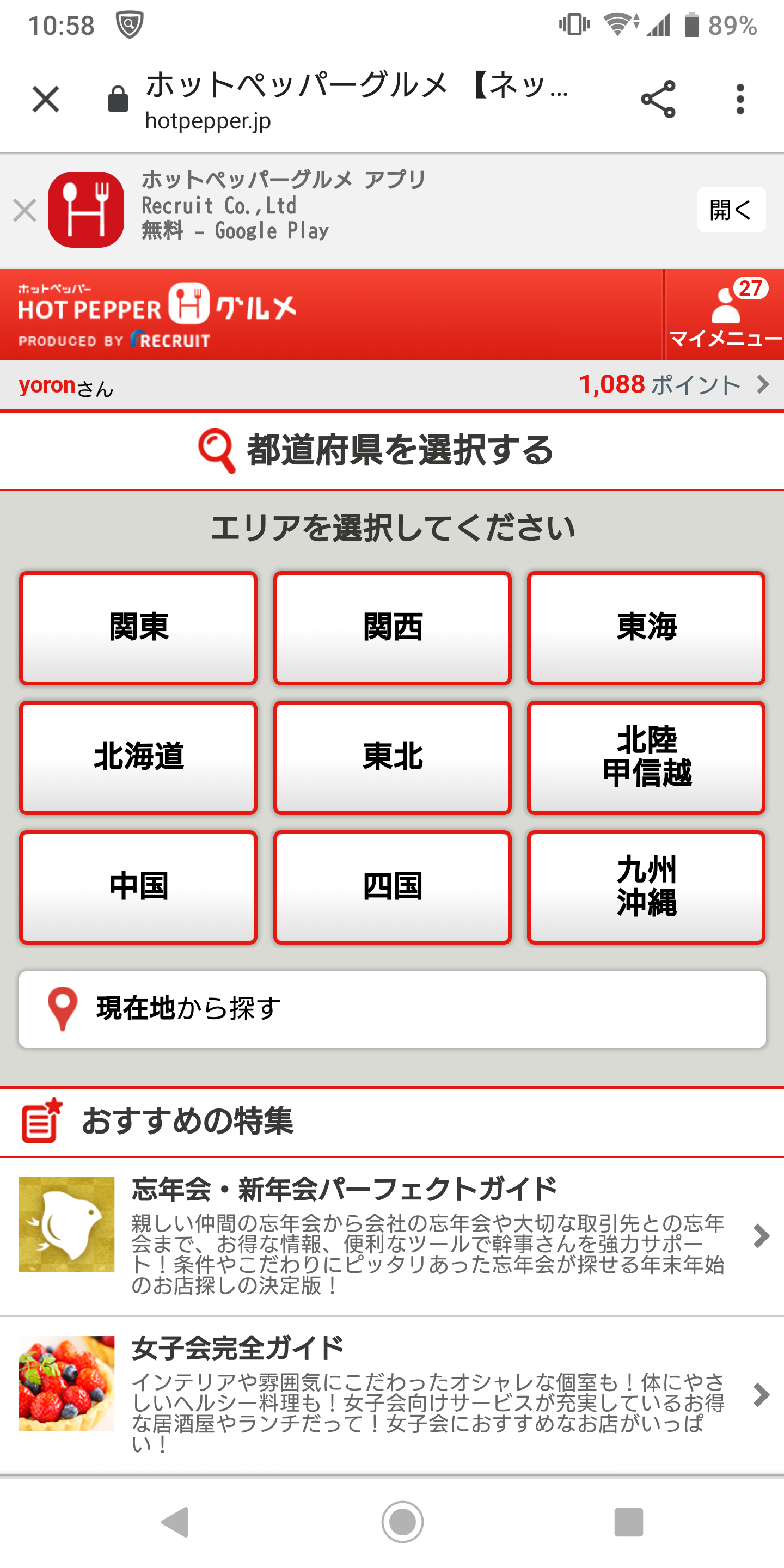784x1568 pixels.
Task: Open マイメニュー with 27 badge
Action: (x=724, y=315)
